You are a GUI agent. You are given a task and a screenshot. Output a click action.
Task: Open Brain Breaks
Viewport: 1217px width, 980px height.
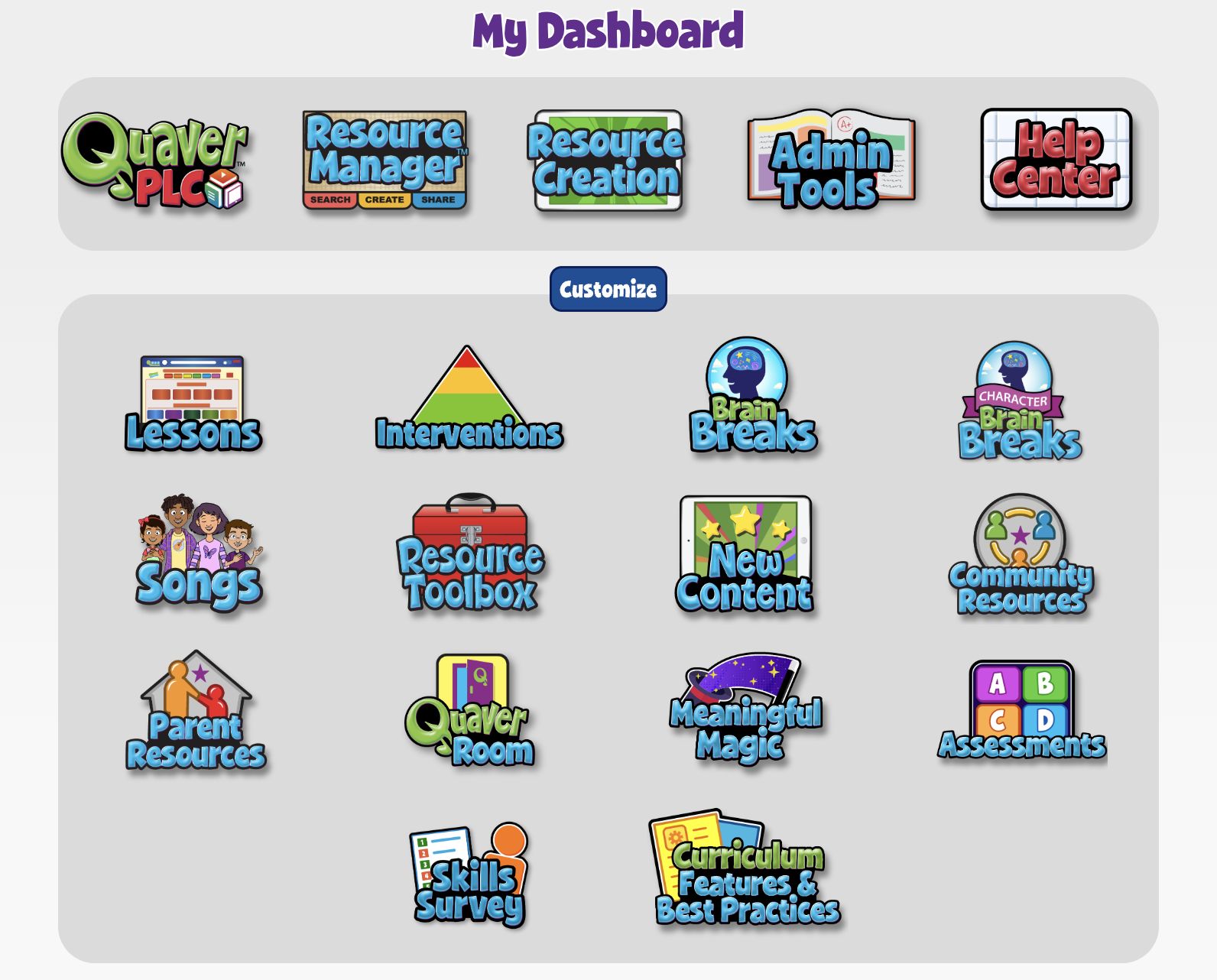pyautogui.click(x=752, y=398)
